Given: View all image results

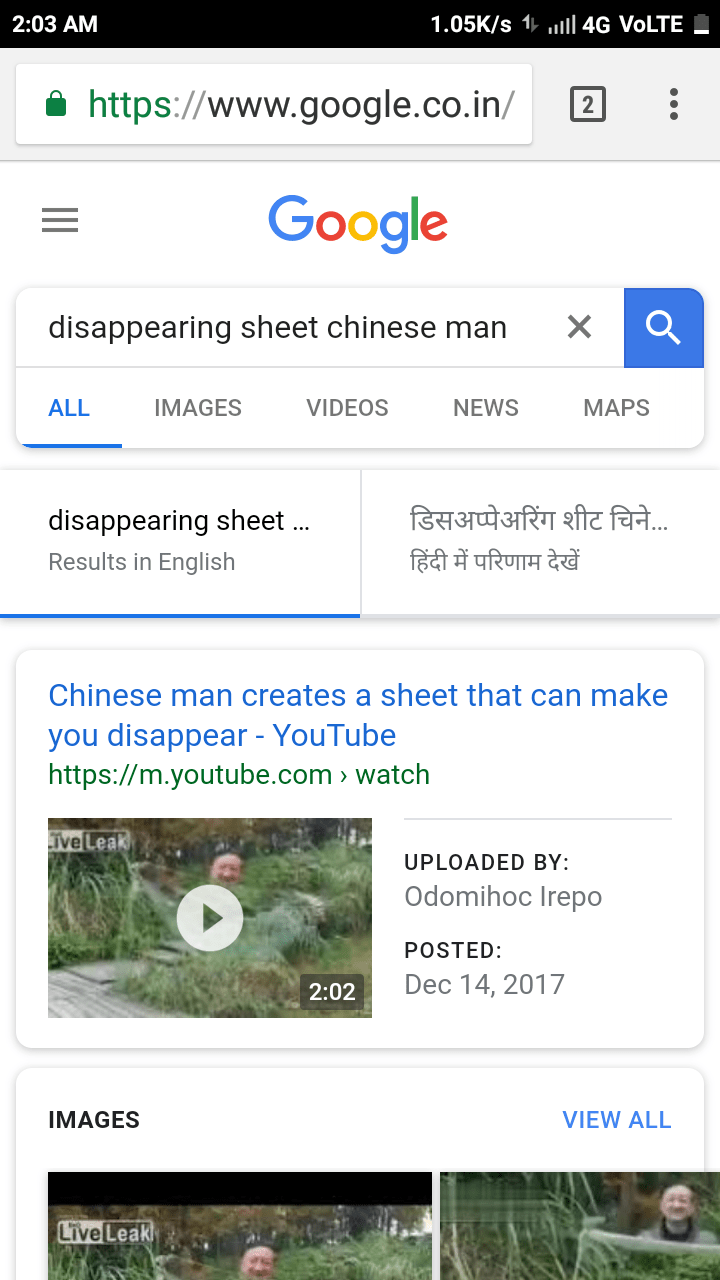Looking at the screenshot, I should point(616,1120).
